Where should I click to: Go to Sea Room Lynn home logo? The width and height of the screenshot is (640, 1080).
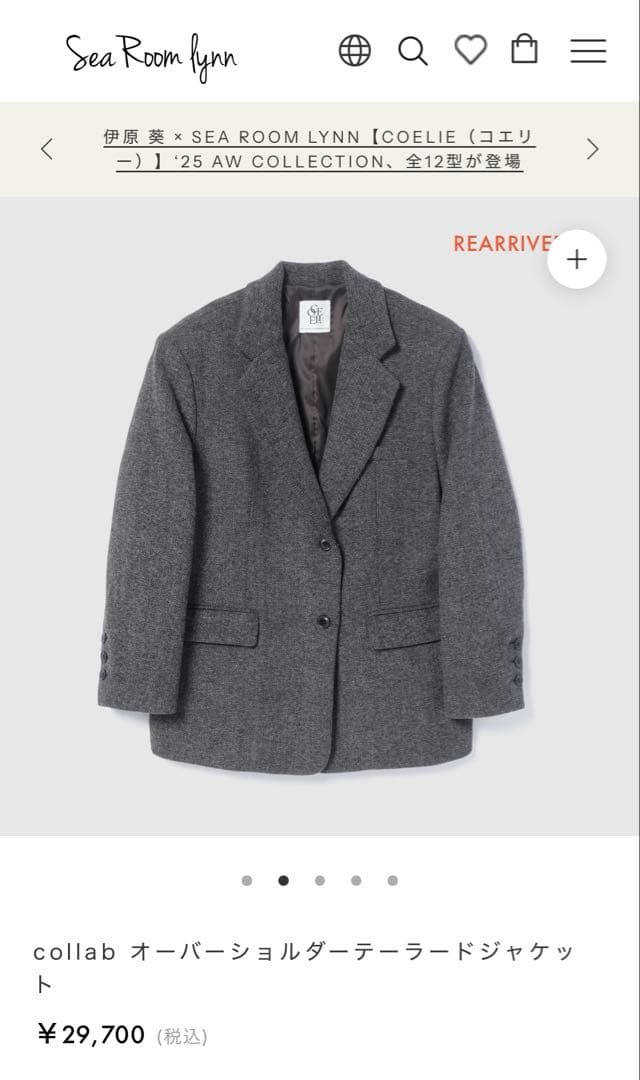click(152, 54)
